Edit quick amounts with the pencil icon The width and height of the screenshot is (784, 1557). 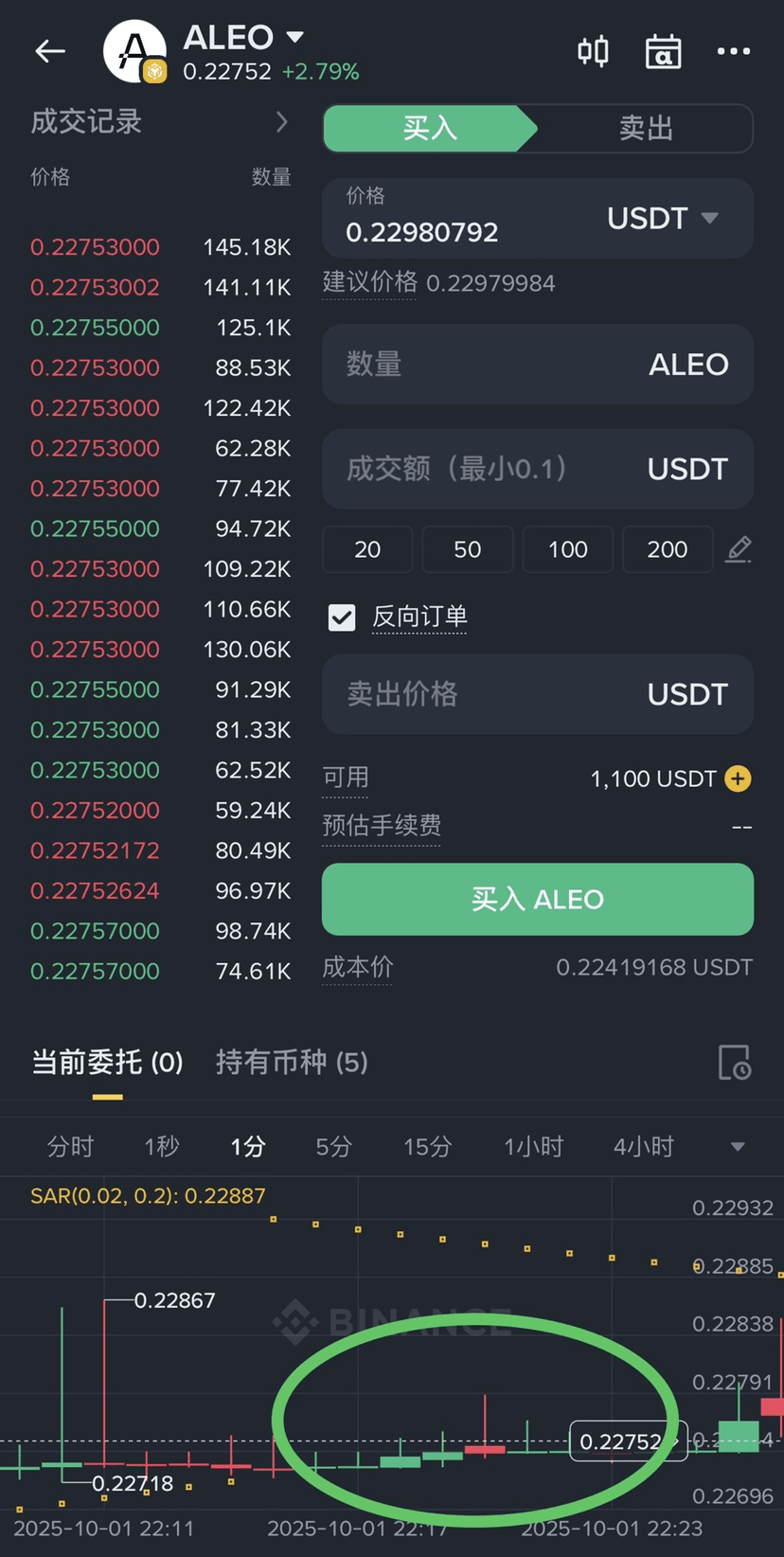739,549
